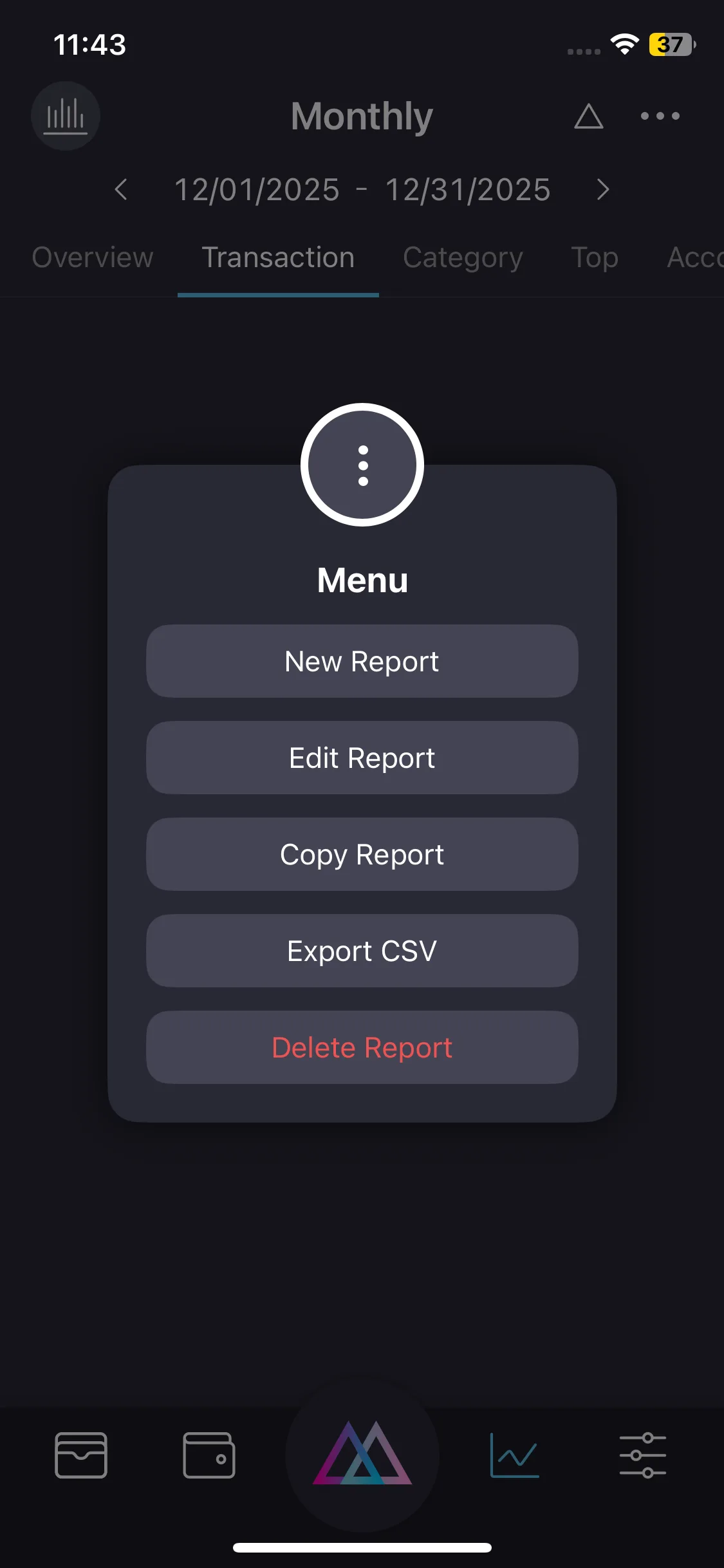
Task: Open the chart tab in bottom bar
Action: (514, 1455)
